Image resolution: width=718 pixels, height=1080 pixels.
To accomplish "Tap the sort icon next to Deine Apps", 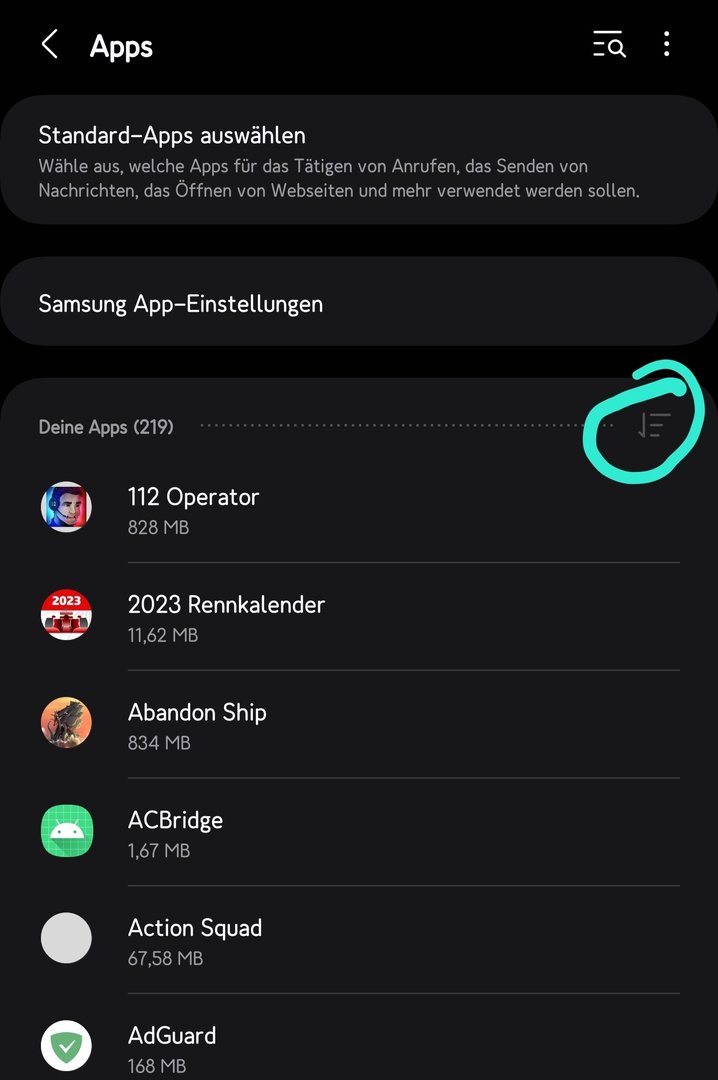I will [x=653, y=426].
